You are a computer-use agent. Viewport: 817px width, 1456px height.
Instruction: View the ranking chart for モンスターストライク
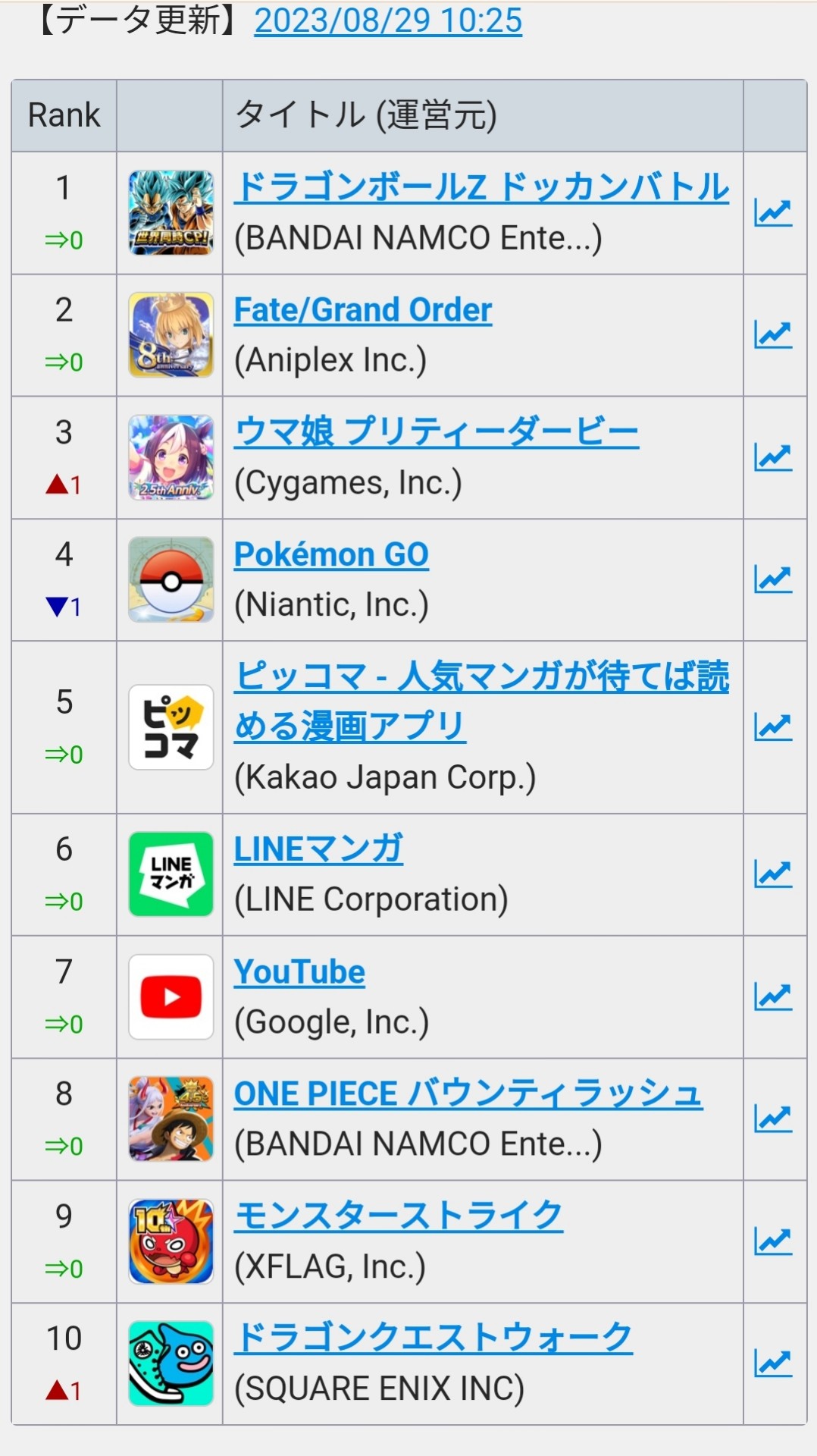773,1241
